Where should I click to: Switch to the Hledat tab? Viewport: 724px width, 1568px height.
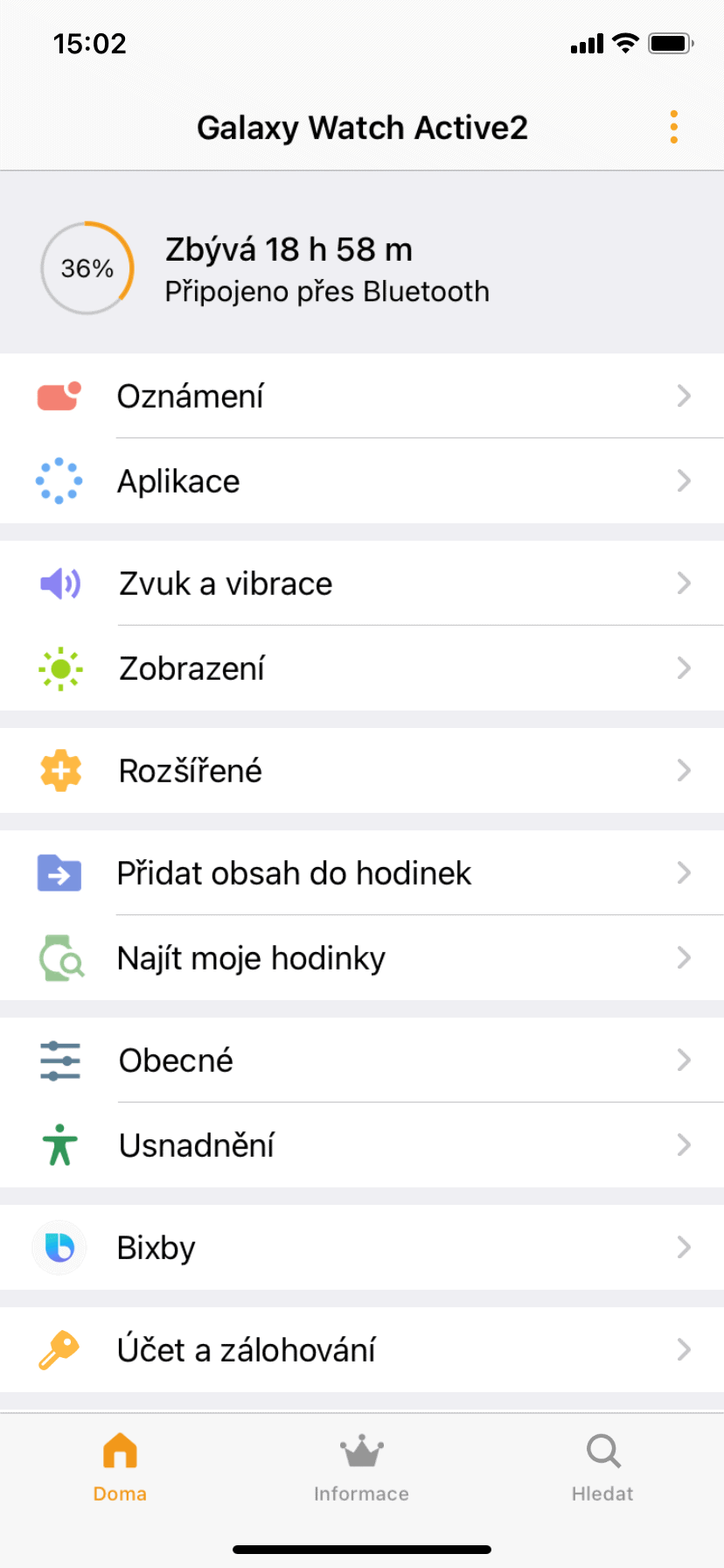pyautogui.click(x=602, y=1468)
